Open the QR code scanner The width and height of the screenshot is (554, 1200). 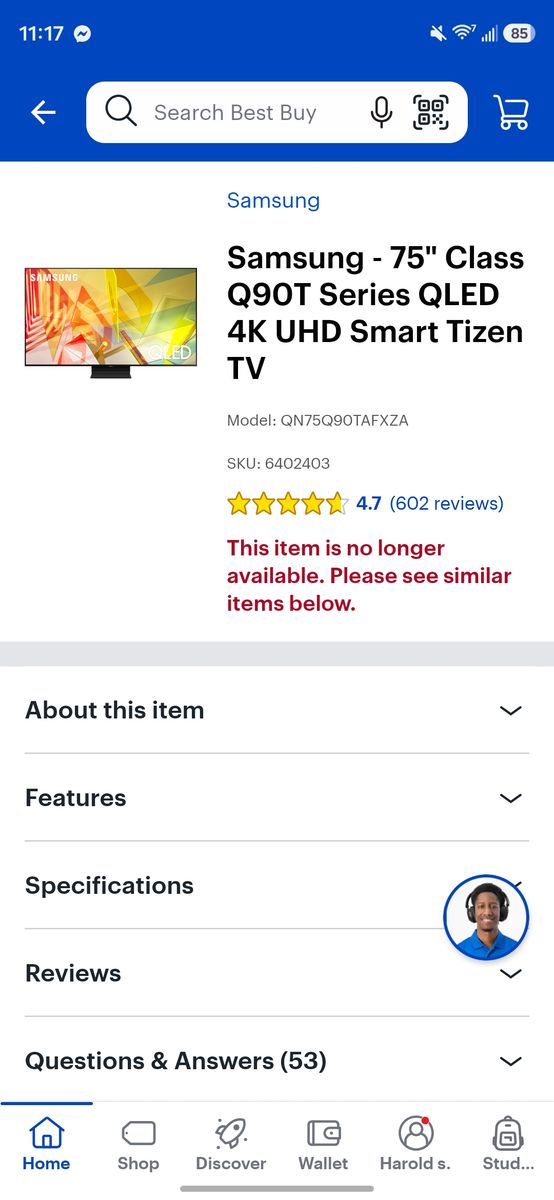coord(431,112)
